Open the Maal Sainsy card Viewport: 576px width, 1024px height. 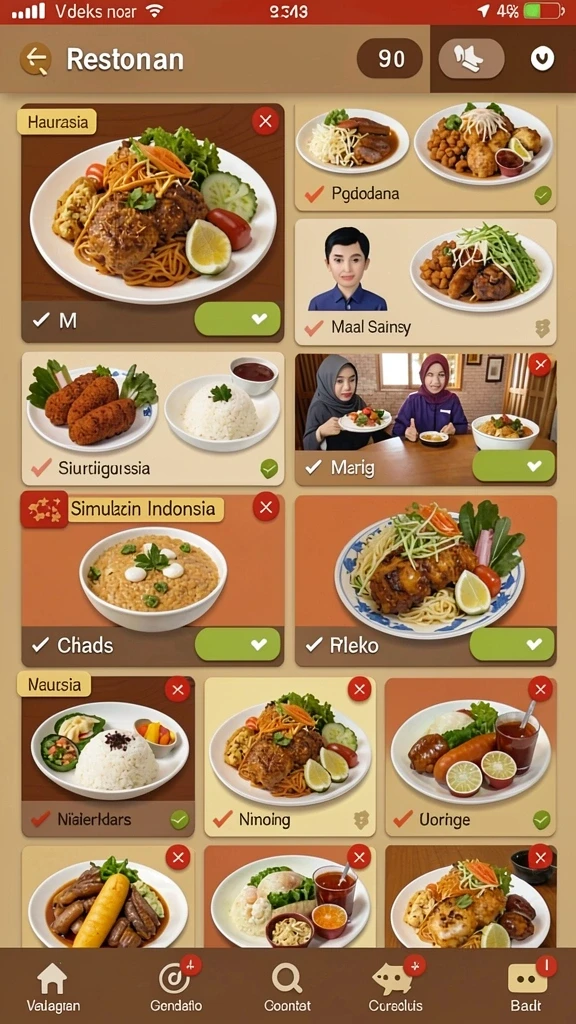[x=425, y=281]
